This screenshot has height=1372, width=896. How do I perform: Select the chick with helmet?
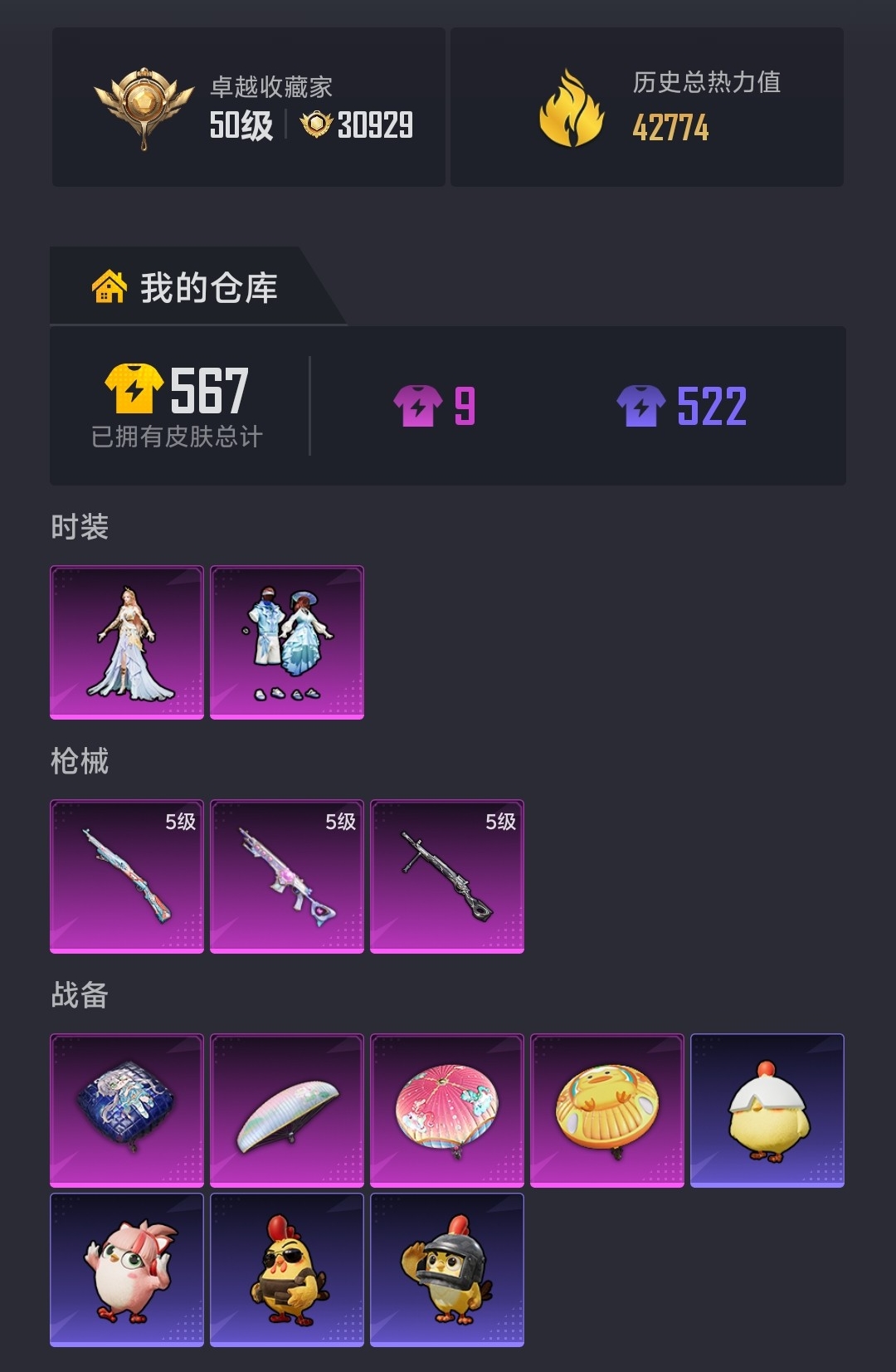447,1269
